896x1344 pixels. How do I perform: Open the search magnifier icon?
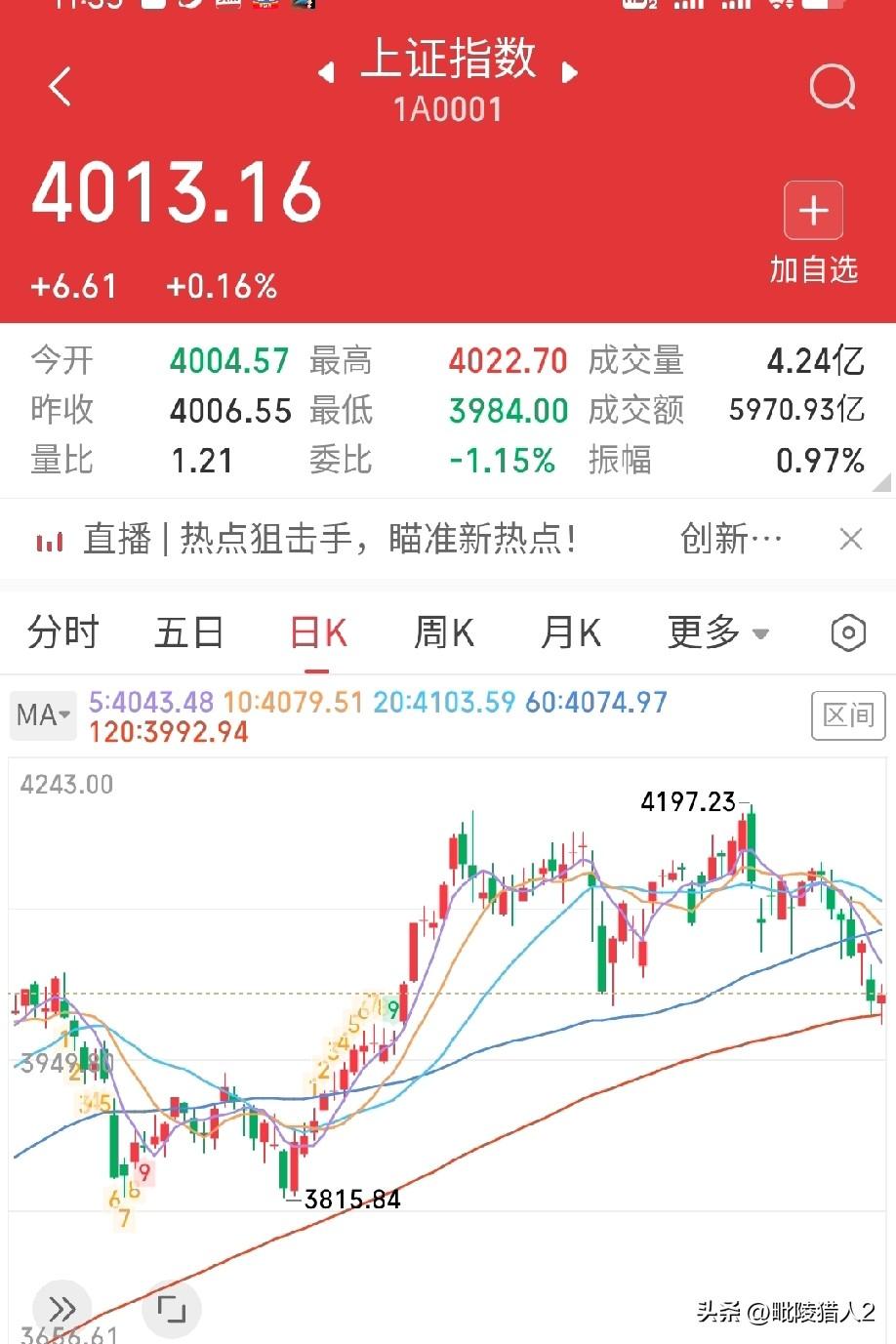point(832,88)
